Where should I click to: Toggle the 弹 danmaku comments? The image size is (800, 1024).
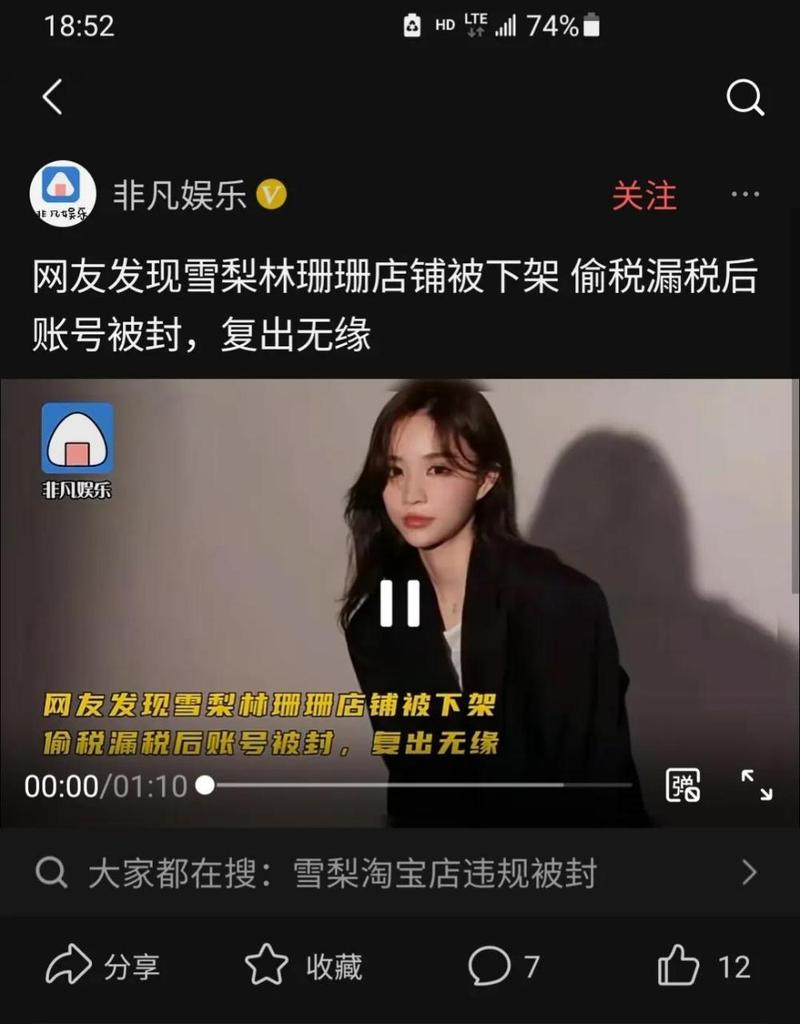(x=683, y=785)
